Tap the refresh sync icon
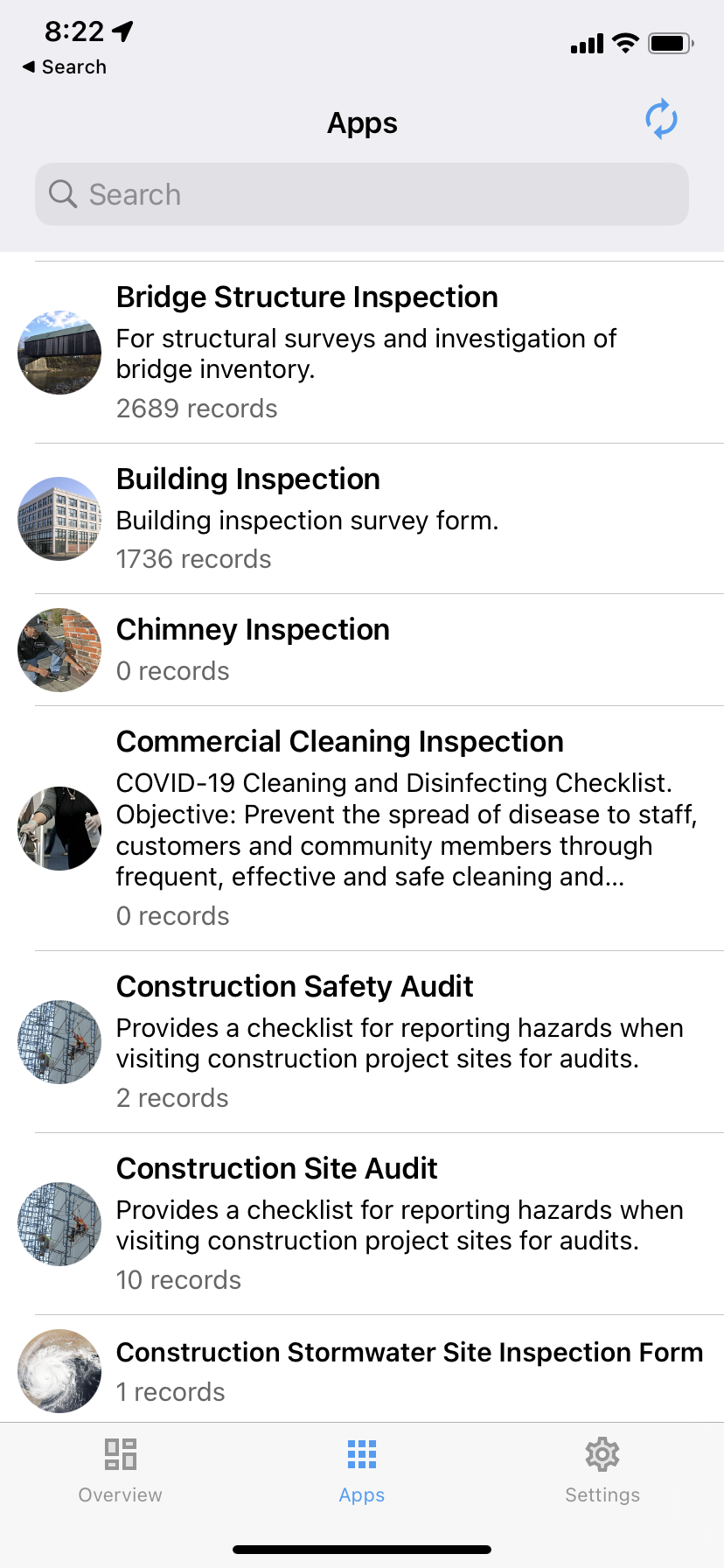724x1568 pixels. pos(661,119)
